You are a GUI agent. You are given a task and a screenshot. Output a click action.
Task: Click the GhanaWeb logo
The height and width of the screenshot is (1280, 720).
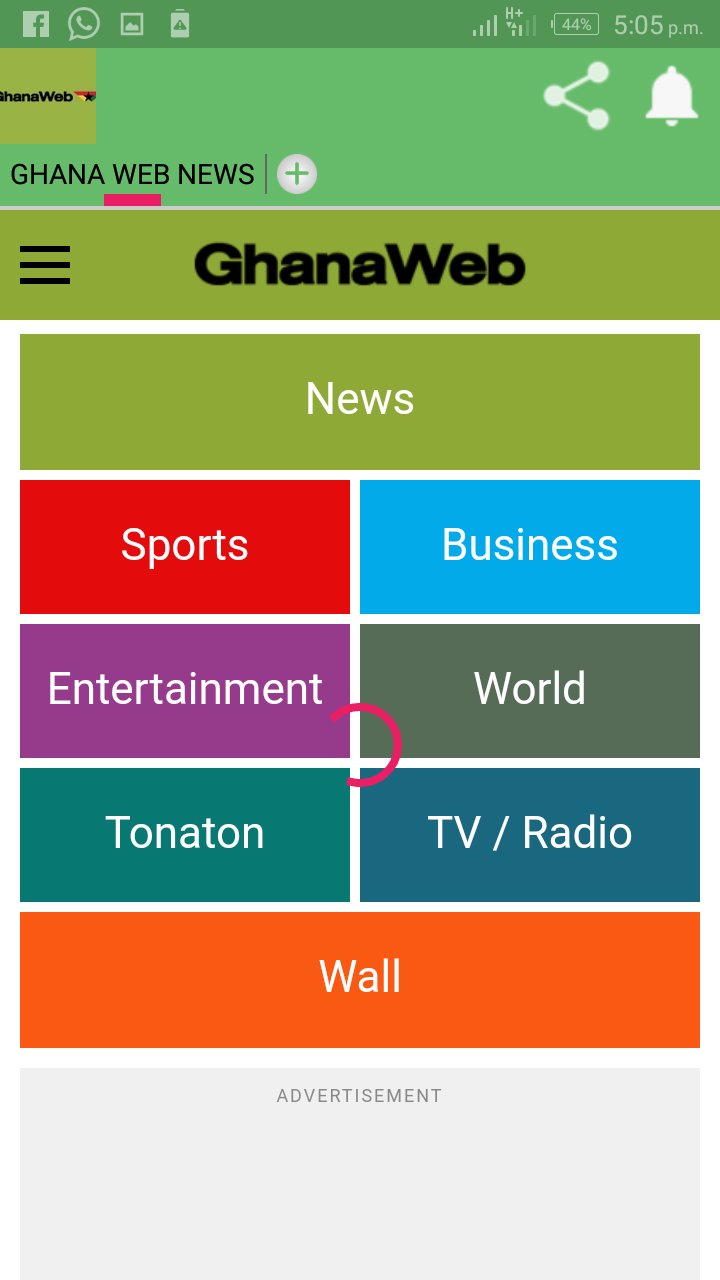360,265
